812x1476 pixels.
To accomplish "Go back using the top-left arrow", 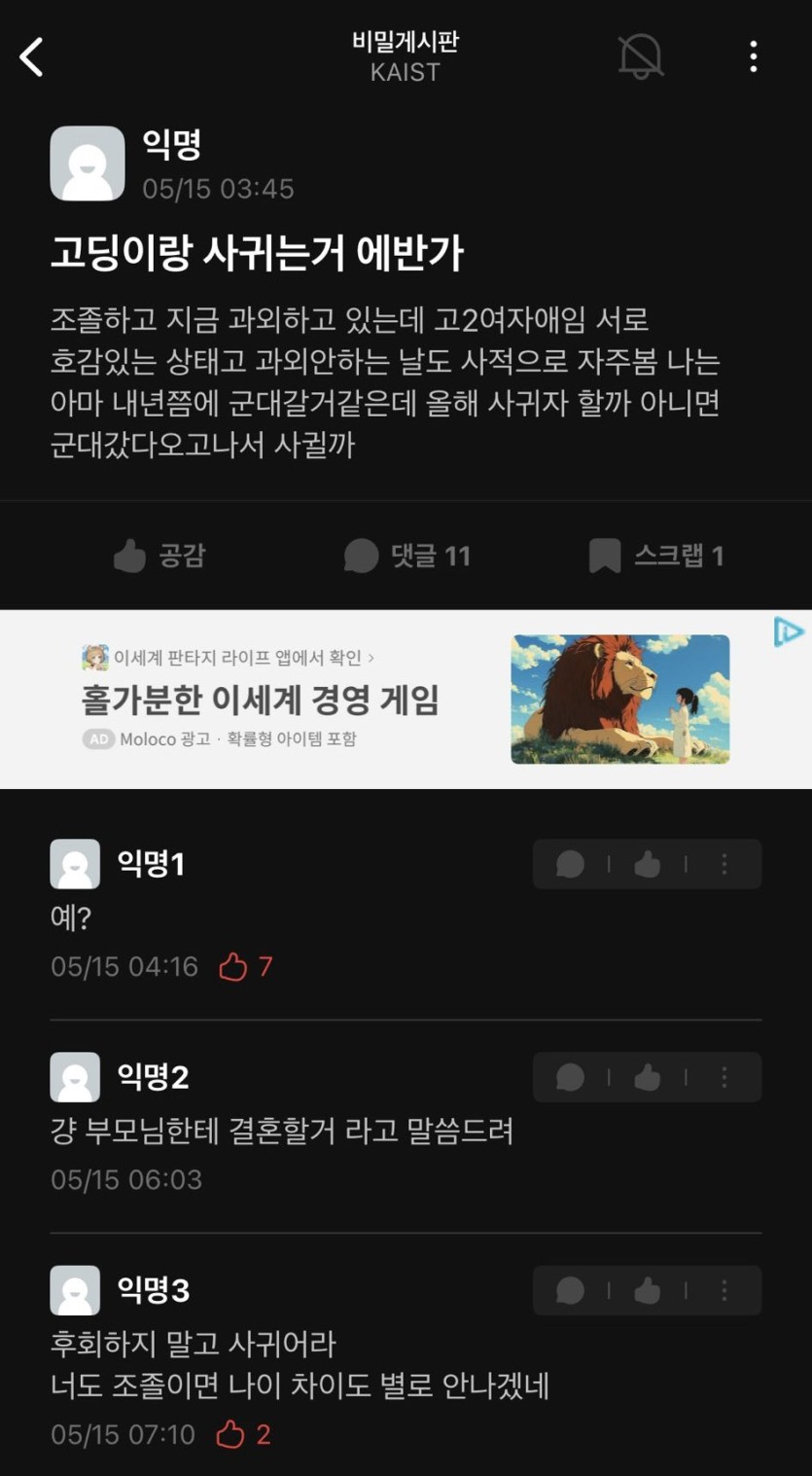I will [x=32, y=57].
